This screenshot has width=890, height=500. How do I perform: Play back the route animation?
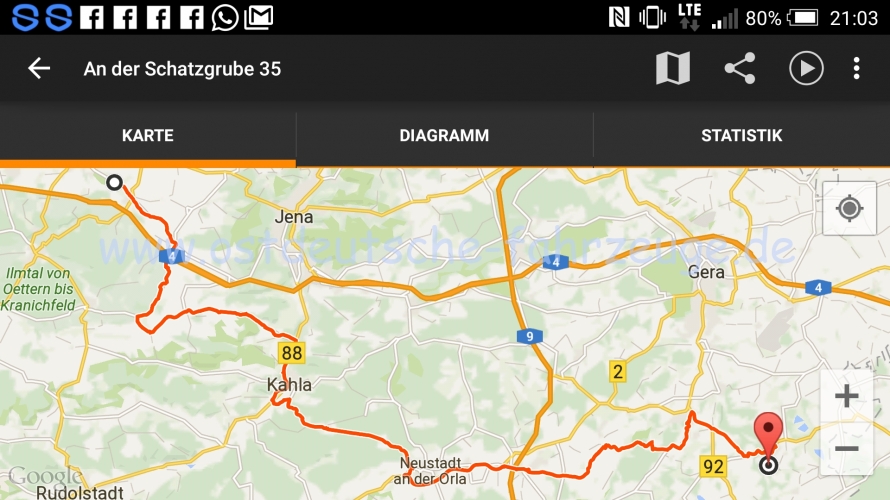[x=806, y=69]
